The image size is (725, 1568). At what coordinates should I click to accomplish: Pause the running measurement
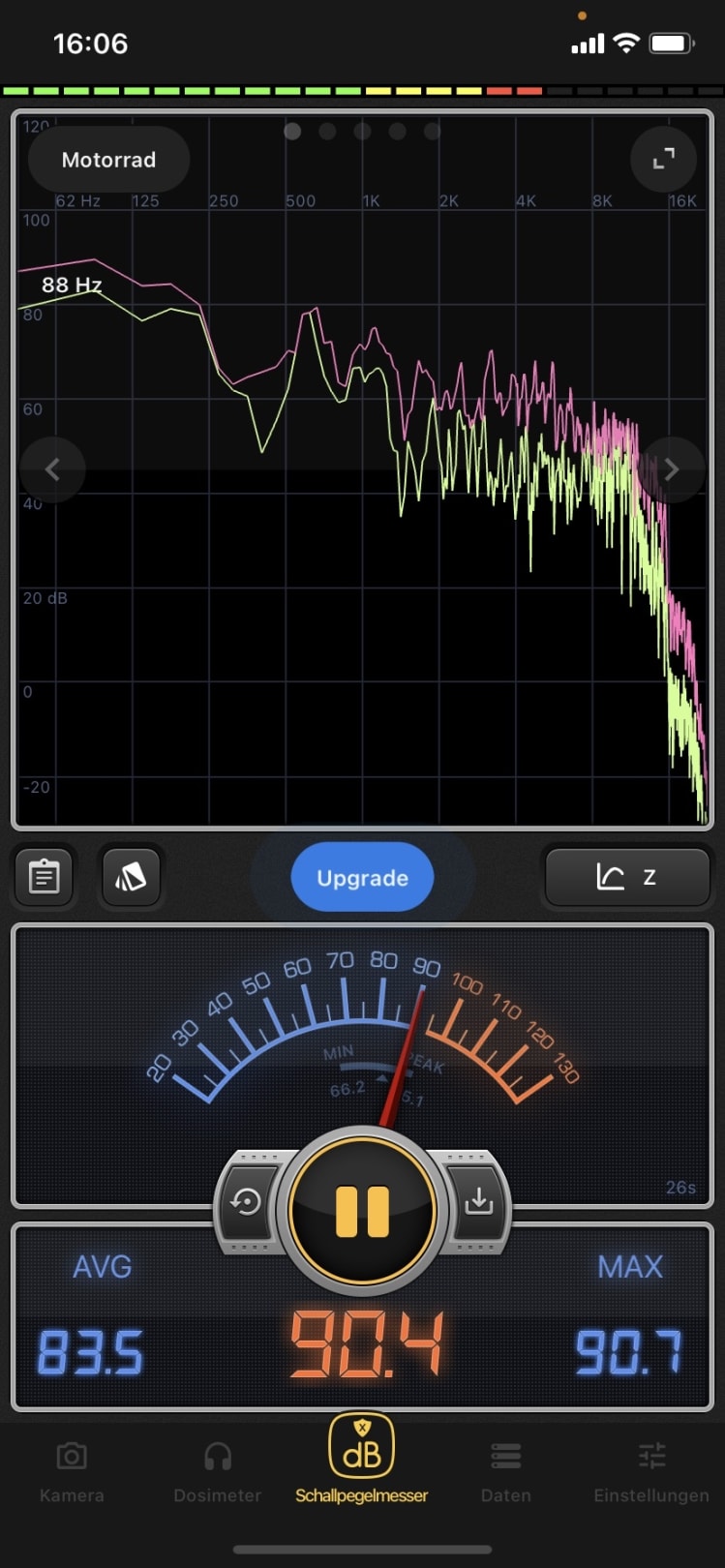click(362, 1210)
